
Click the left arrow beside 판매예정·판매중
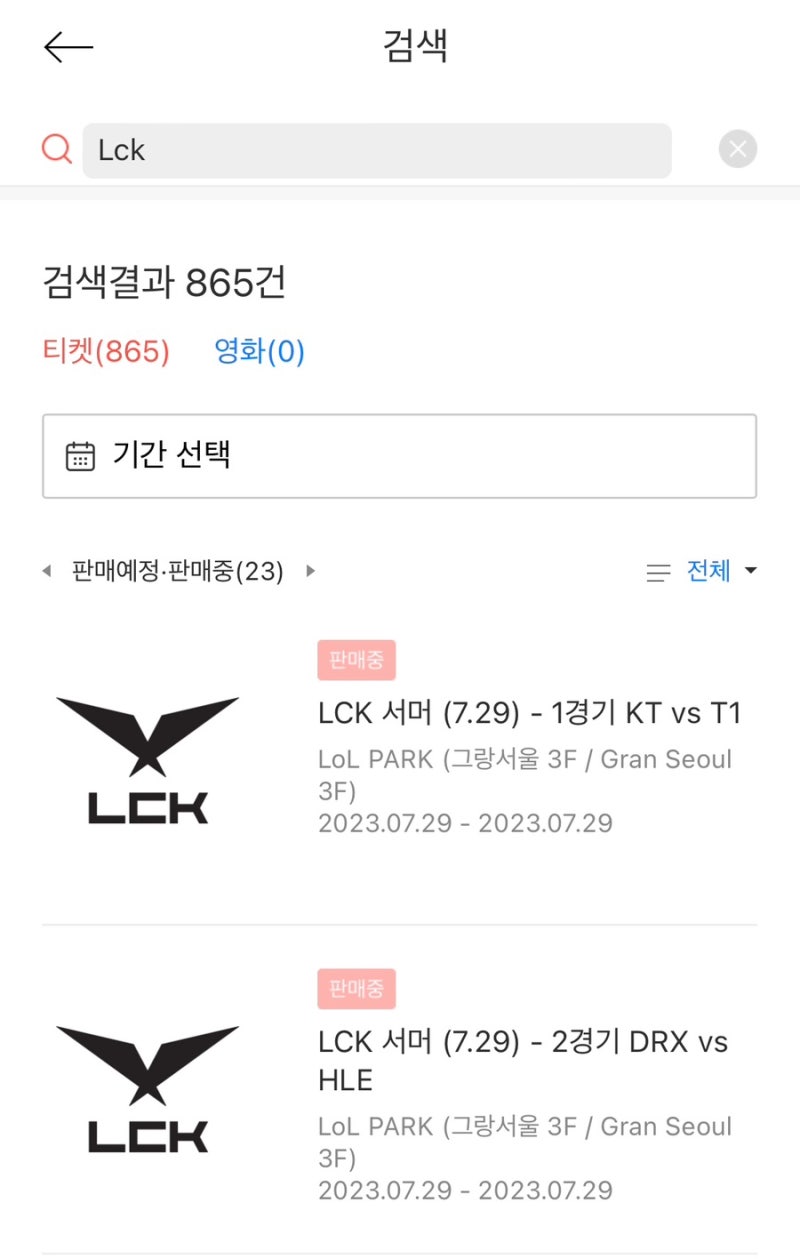click(x=45, y=570)
